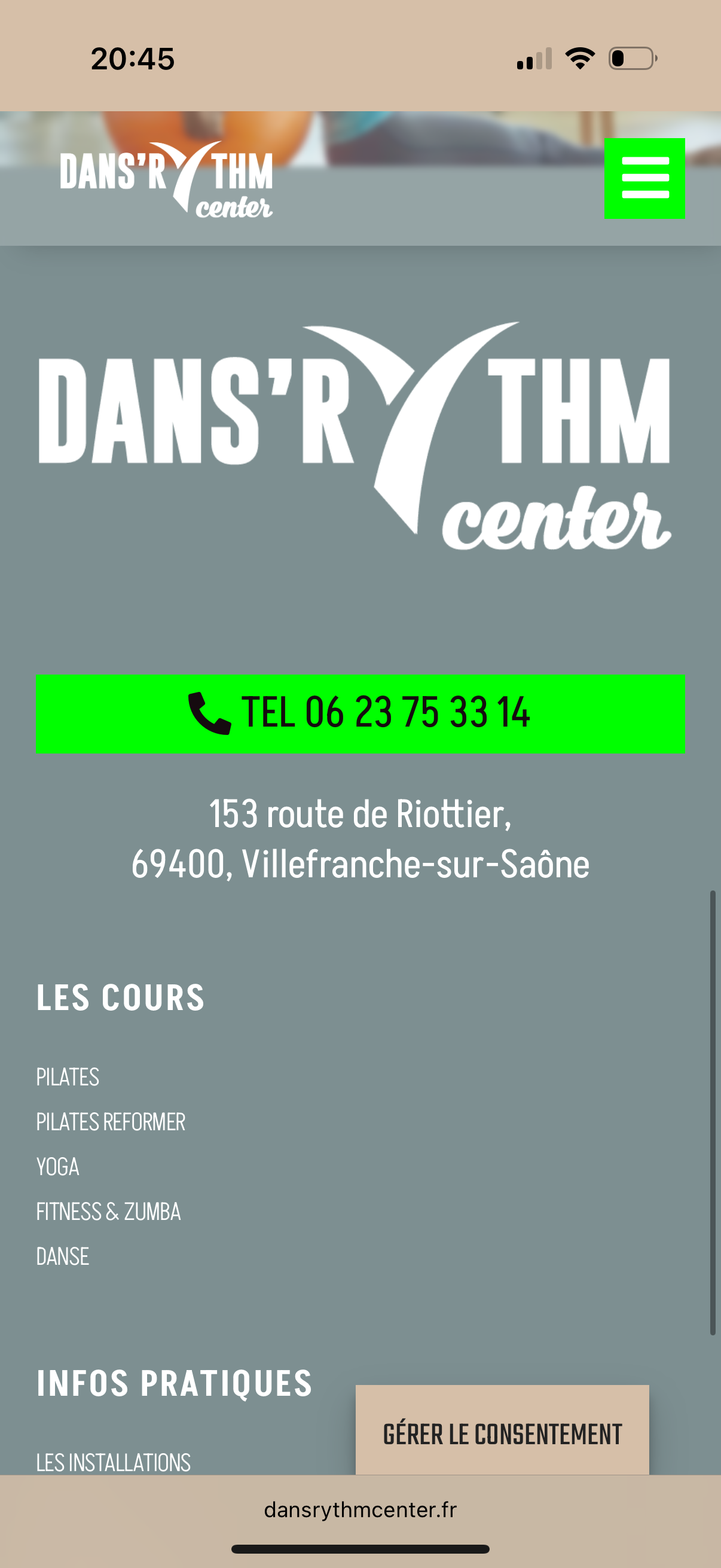Open Fitness & Zumba classes
Screen dimensions: 721x1568
(x=108, y=1212)
